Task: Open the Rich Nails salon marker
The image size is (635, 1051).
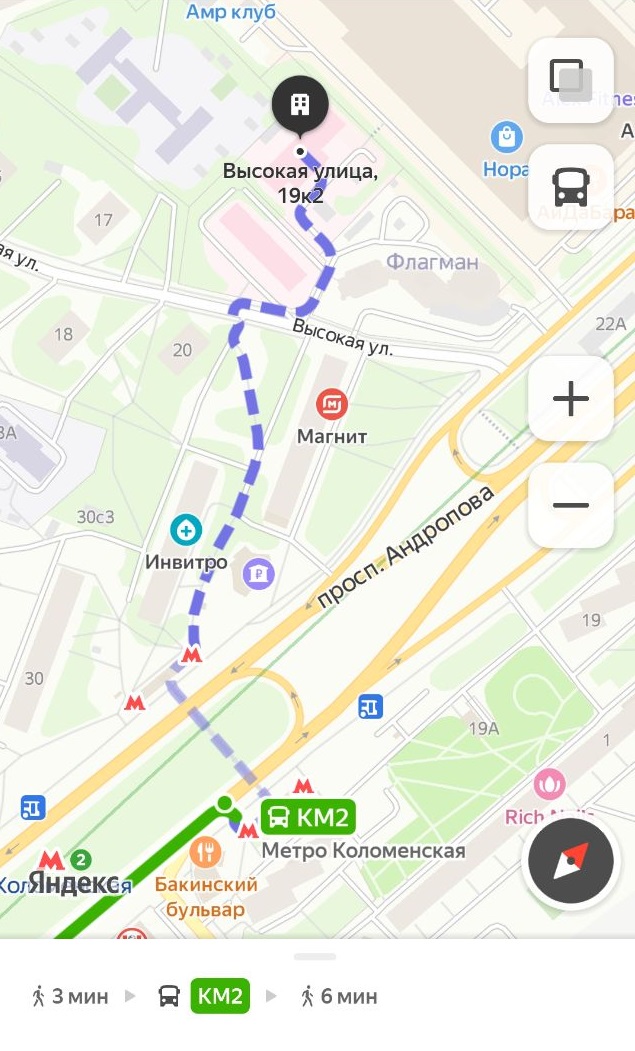Action: point(549,784)
